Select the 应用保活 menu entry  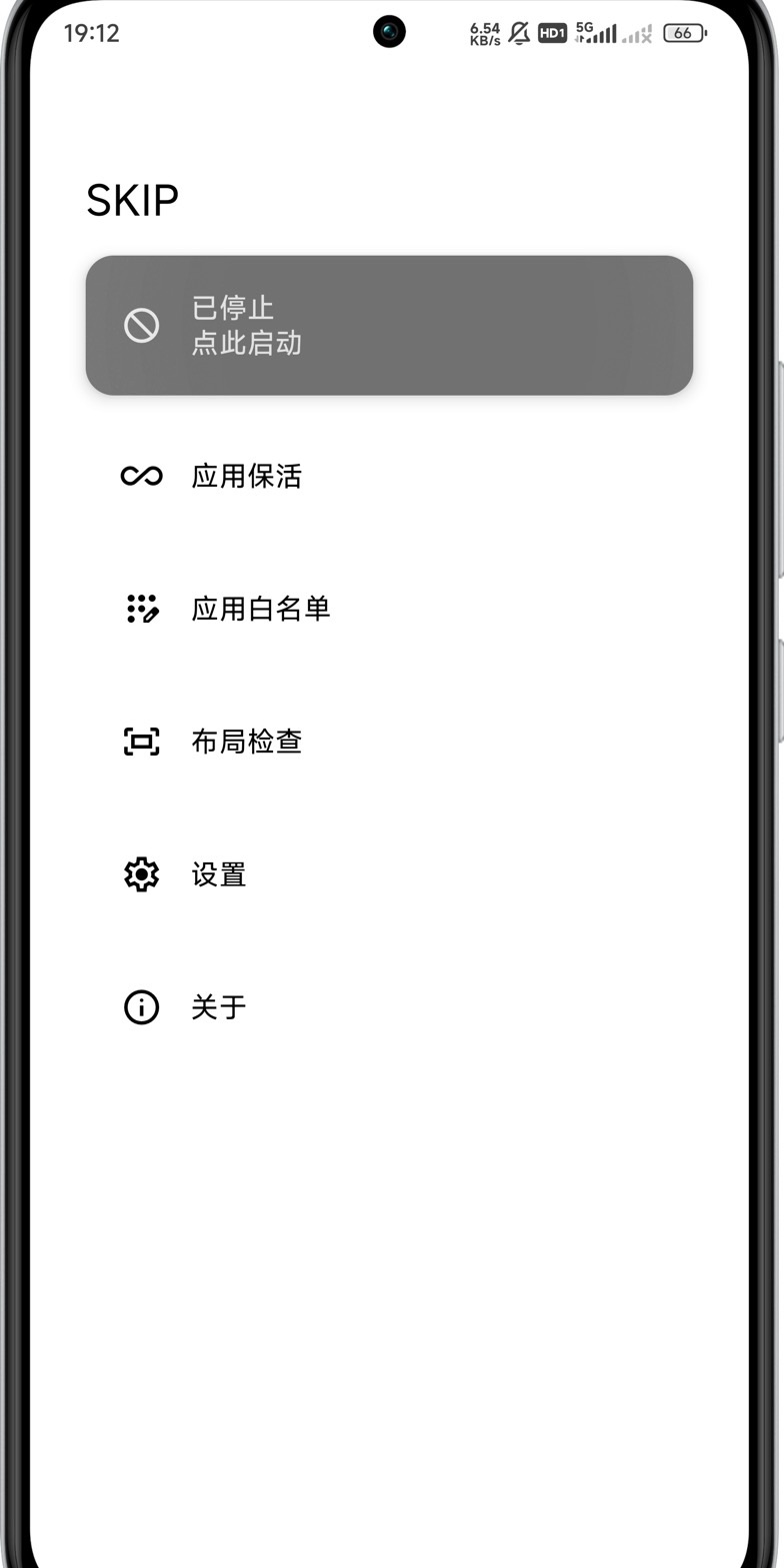[x=248, y=476]
